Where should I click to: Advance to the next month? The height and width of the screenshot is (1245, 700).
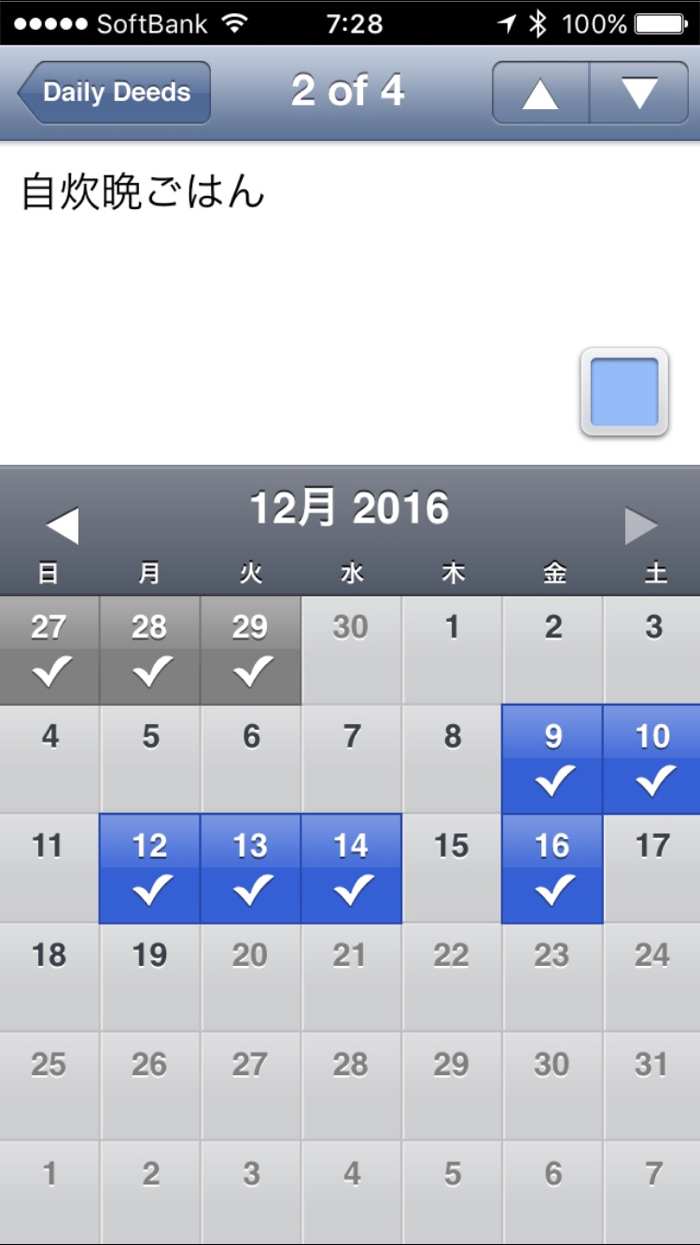[641, 525]
